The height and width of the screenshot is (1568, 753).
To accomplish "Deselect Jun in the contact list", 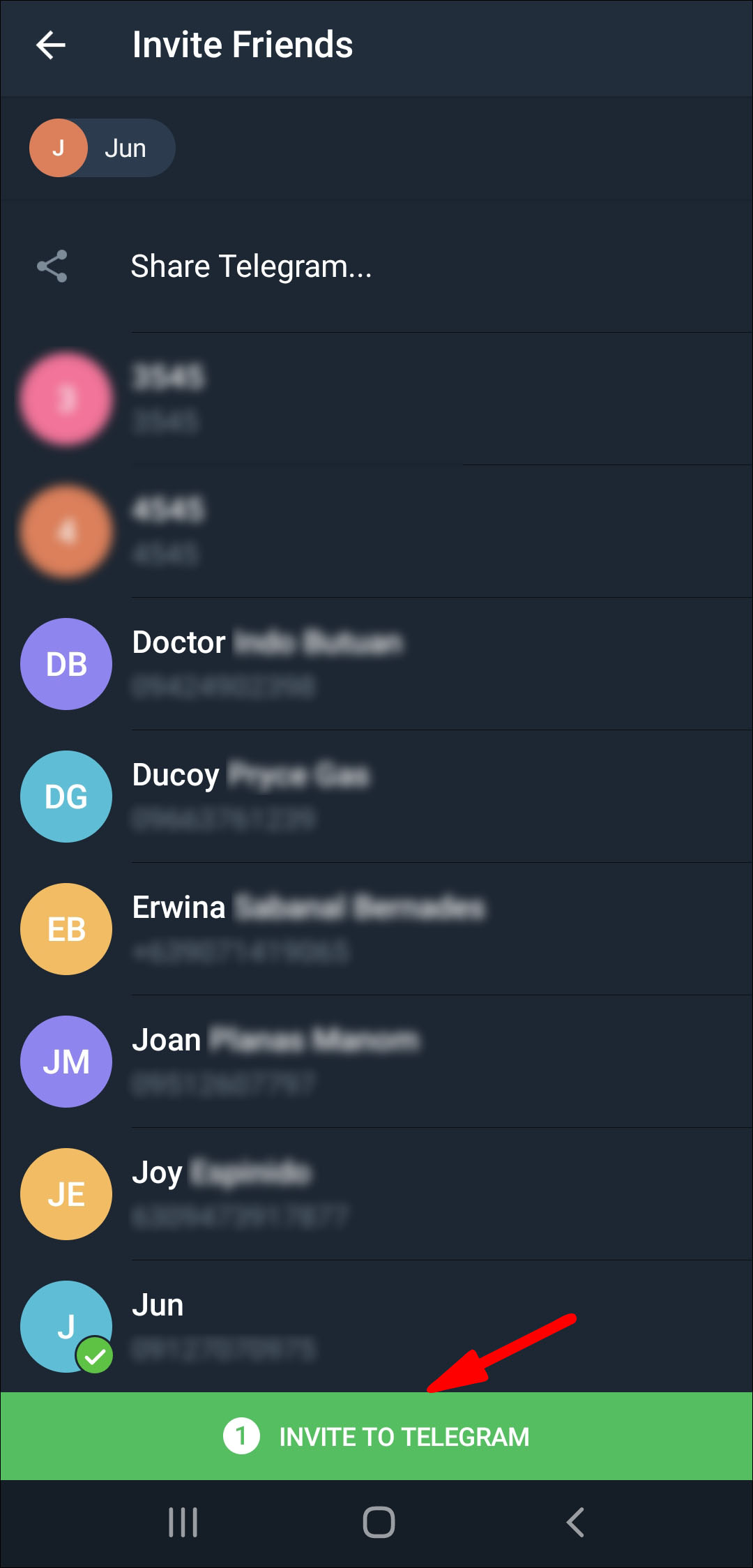I will [x=376, y=1325].
